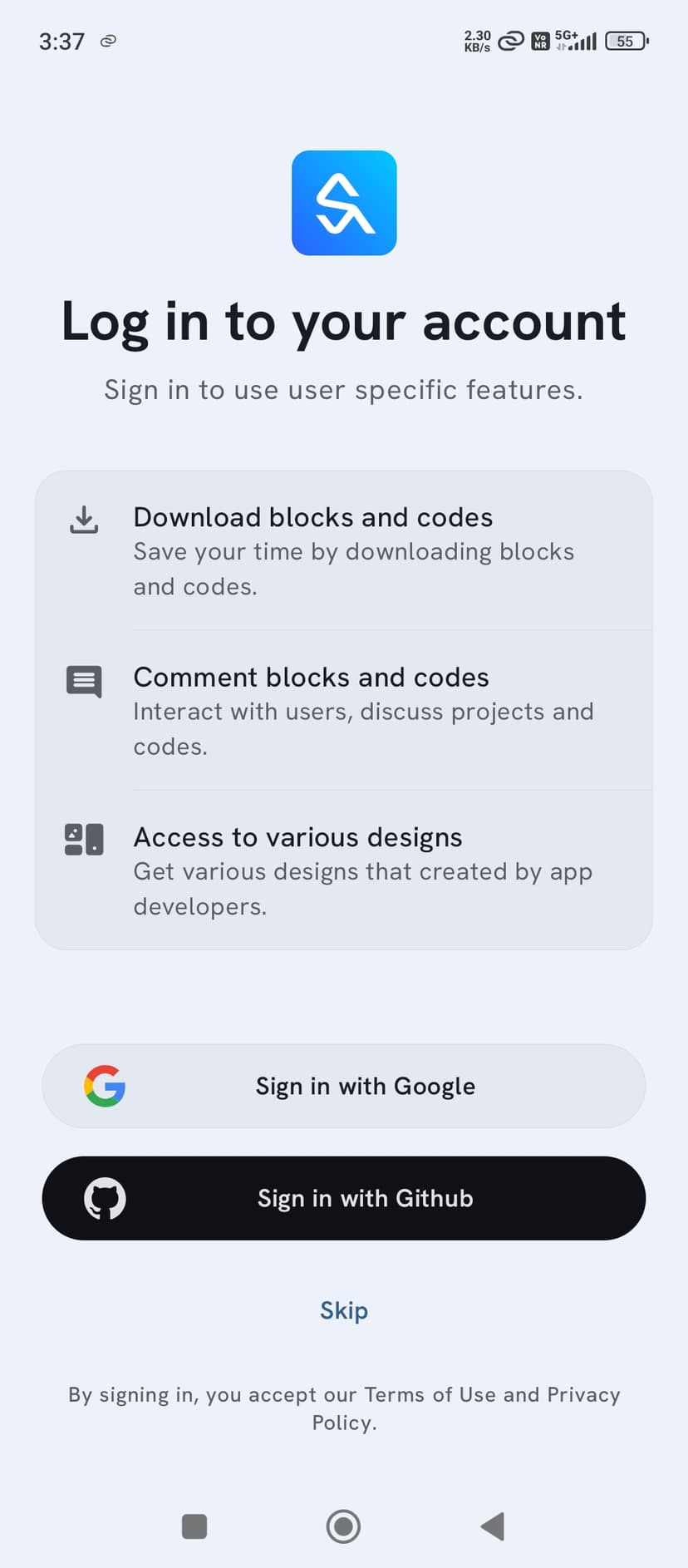Click the blue app logo icon
Image resolution: width=688 pixels, height=1568 pixels.
pyautogui.click(x=343, y=203)
